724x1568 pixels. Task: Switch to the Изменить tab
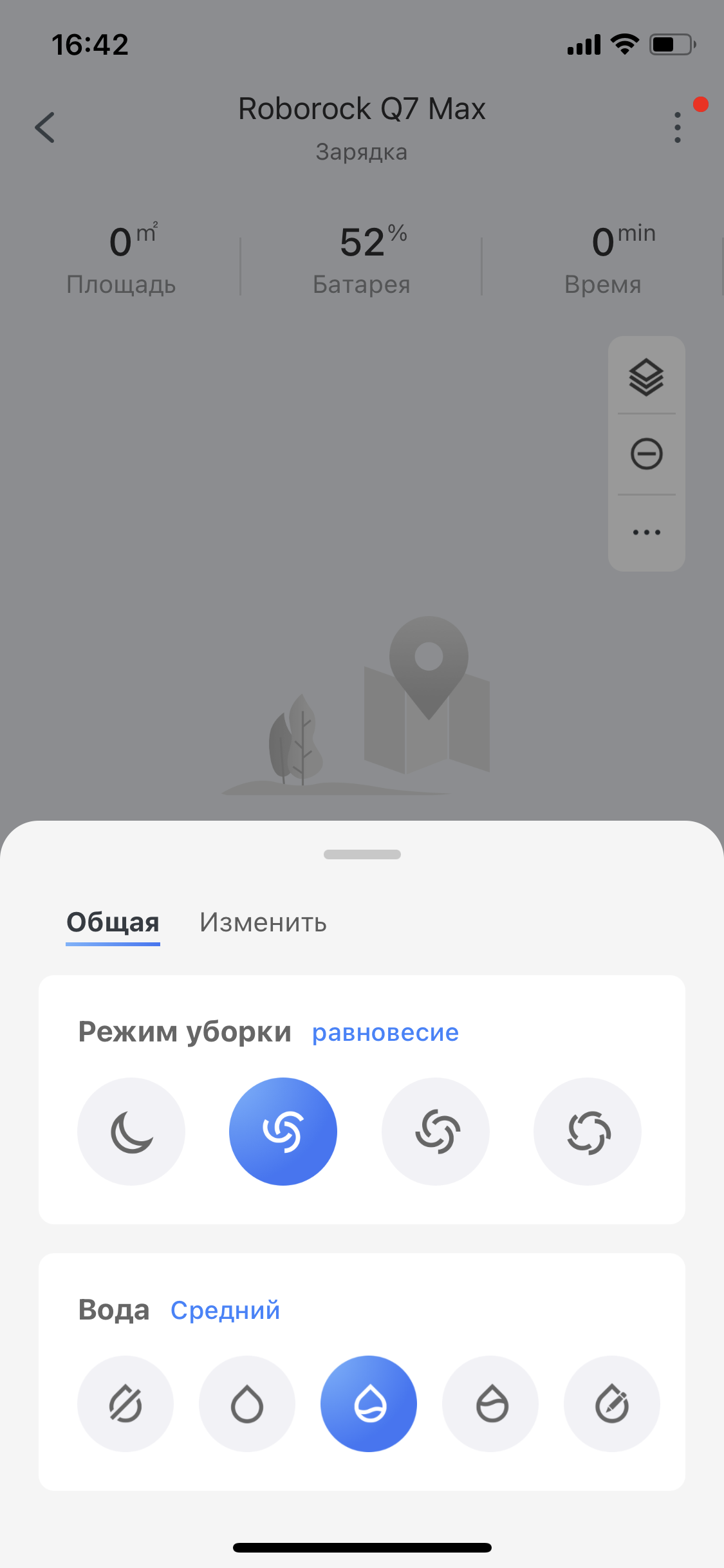[x=263, y=922]
